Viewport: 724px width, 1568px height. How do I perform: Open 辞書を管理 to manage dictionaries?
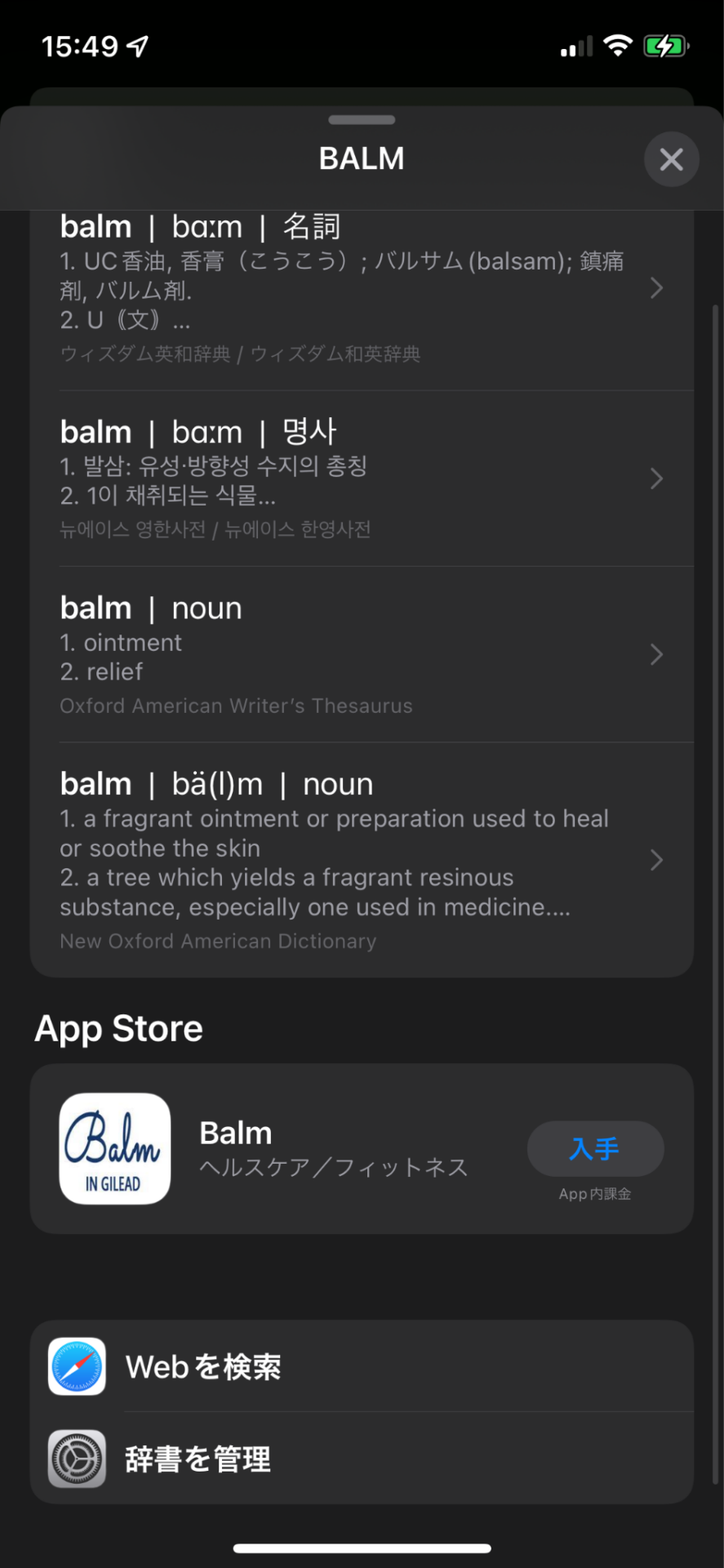point(362,1459)
